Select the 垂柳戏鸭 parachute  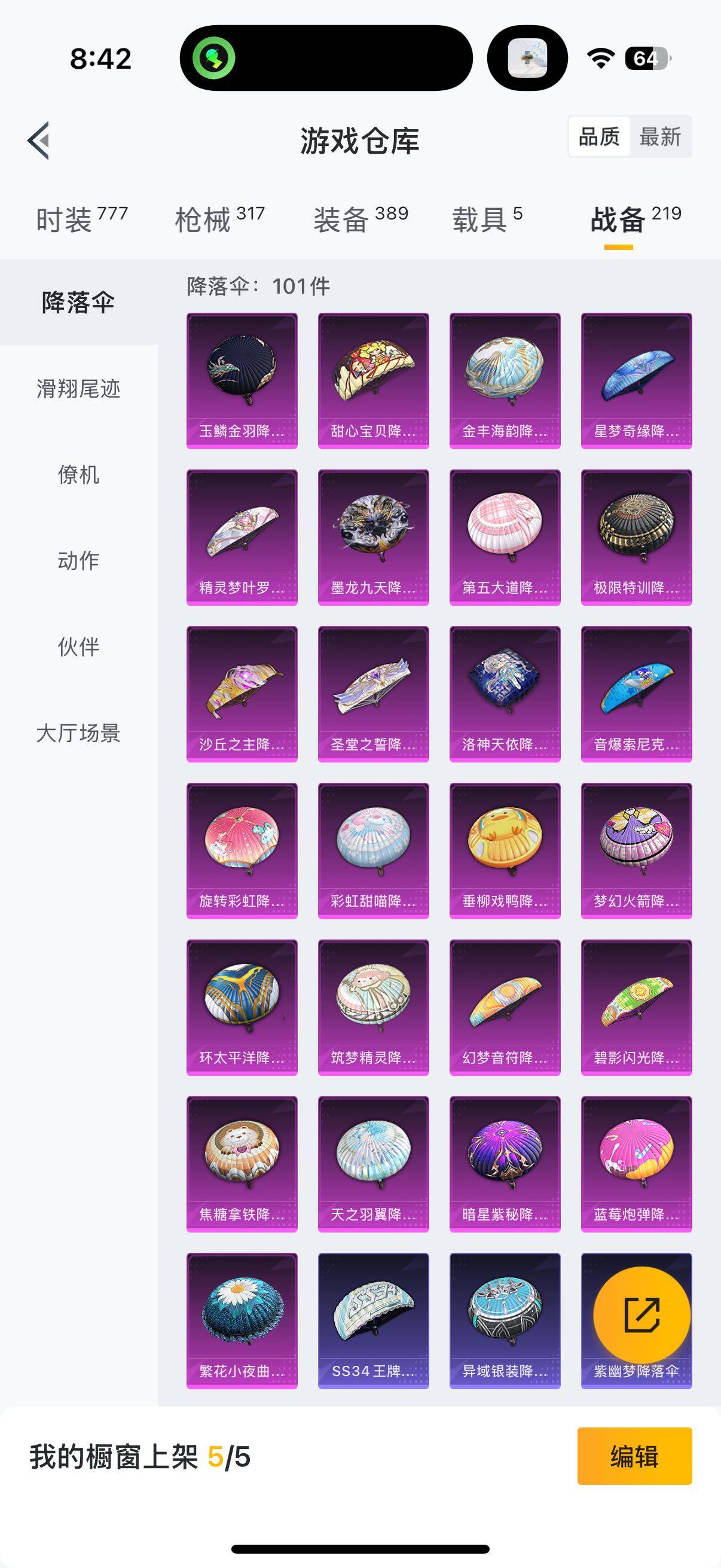click(505, 850)
